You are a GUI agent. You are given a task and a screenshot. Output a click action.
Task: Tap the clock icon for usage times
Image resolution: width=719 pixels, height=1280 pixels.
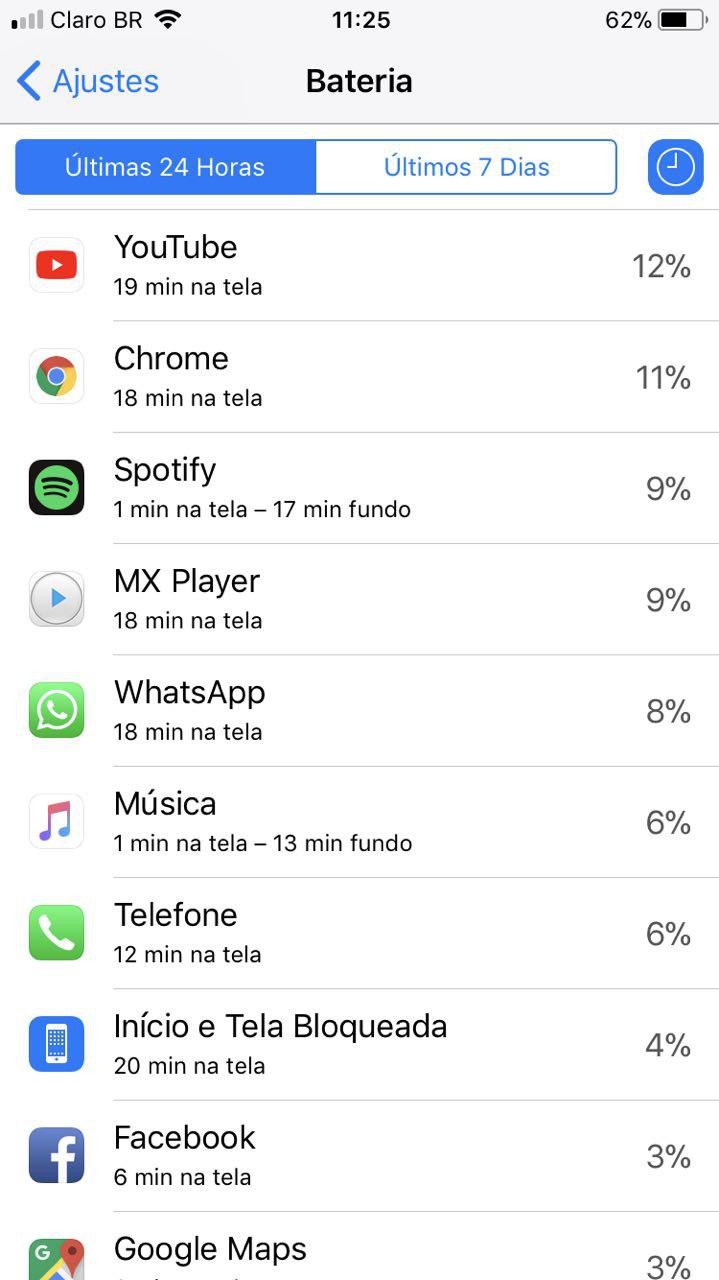675,167
